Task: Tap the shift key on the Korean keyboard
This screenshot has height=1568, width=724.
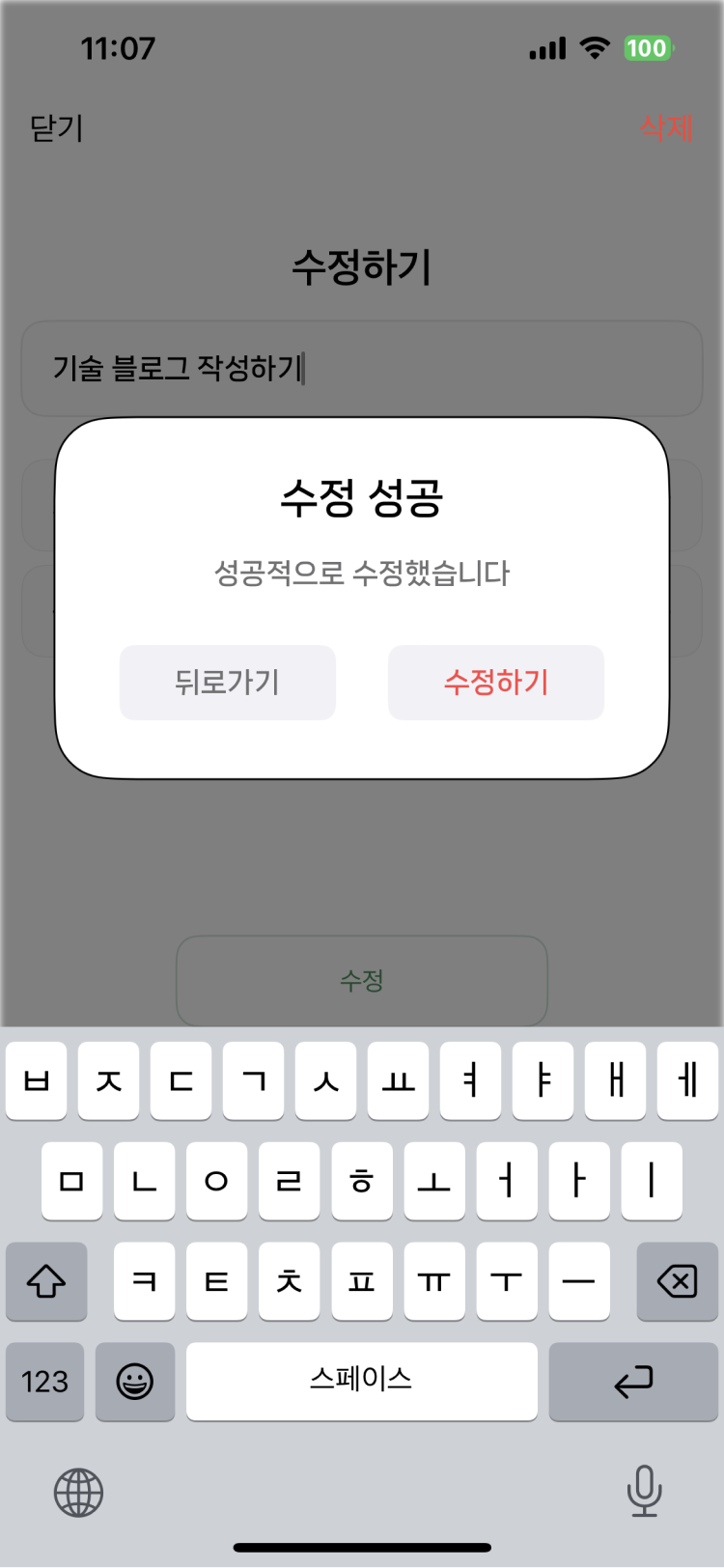Action: coord(46,1282)
